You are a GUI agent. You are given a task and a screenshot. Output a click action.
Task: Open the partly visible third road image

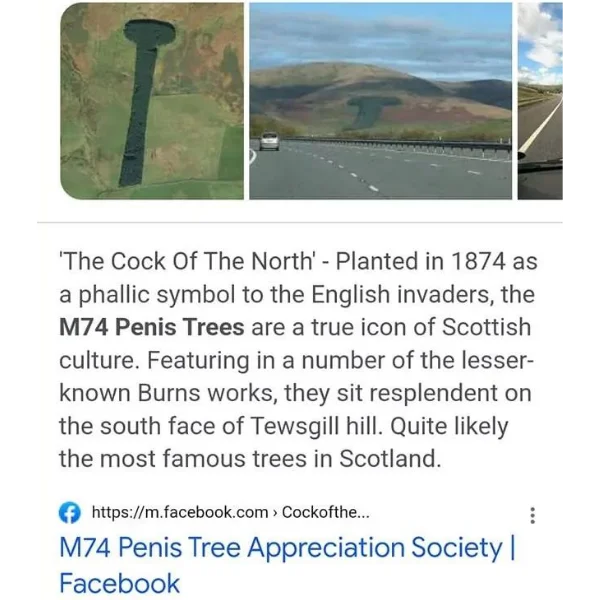tap(543, 101)
